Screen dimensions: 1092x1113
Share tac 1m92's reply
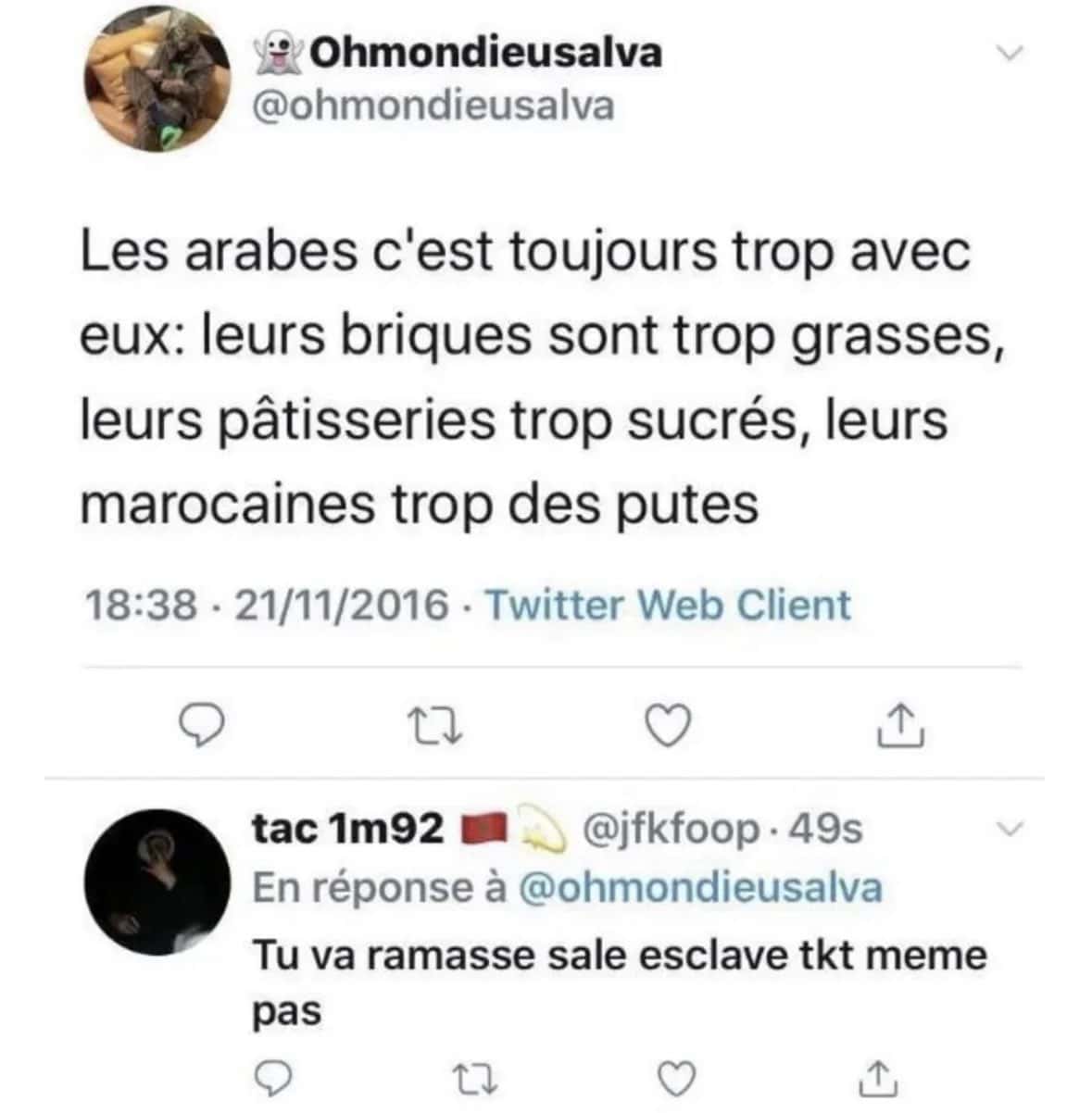tap(877, 1077)
